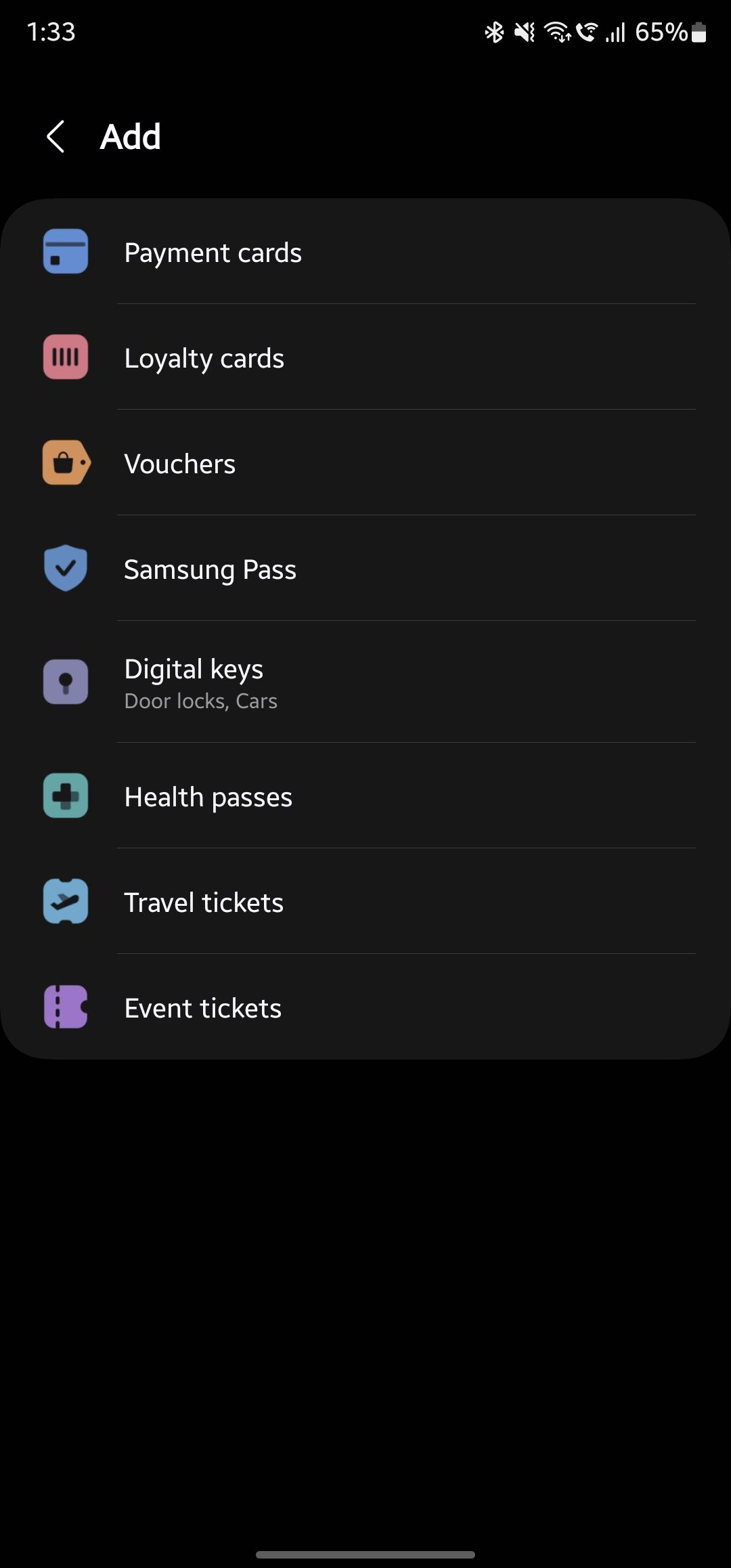Tap the purple Event tickets stub icon
The image size is (731, 1568).
click(66, 1007)
